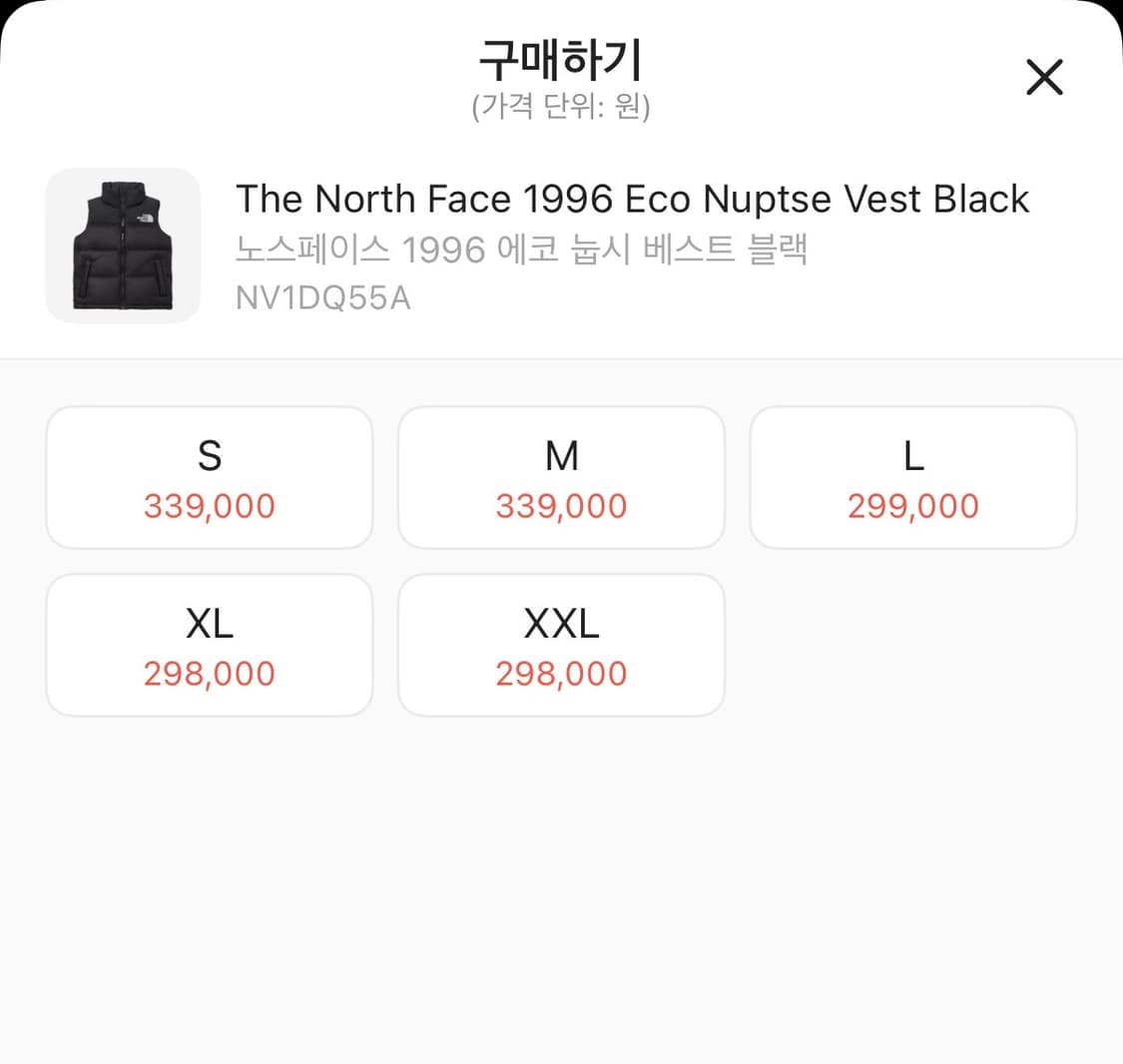Choose size M for 339,000
This screenshot has height=1064, width=1123.
tap(561, 477)
